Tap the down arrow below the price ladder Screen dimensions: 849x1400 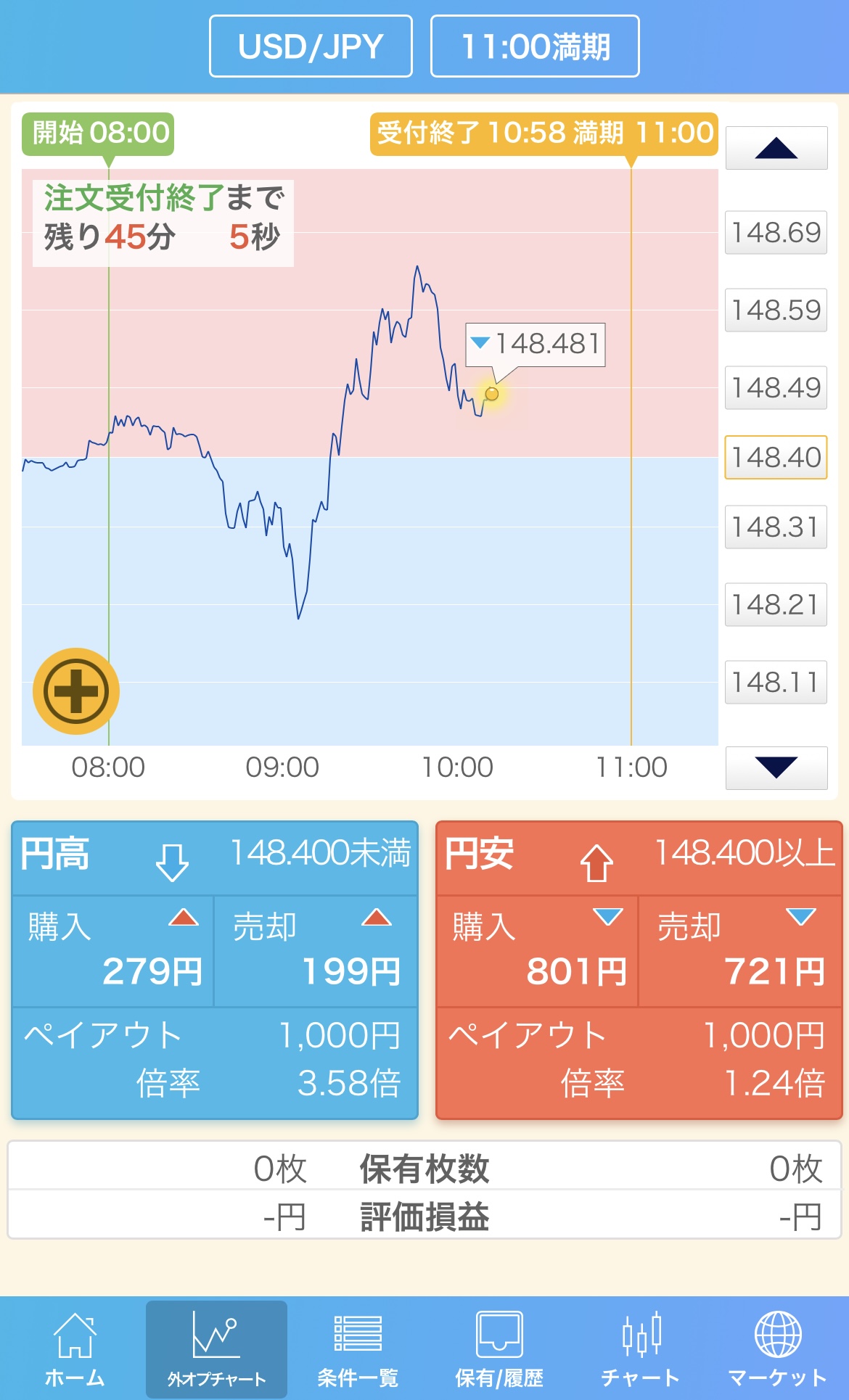pyautogui.click(x=776, y=767)
